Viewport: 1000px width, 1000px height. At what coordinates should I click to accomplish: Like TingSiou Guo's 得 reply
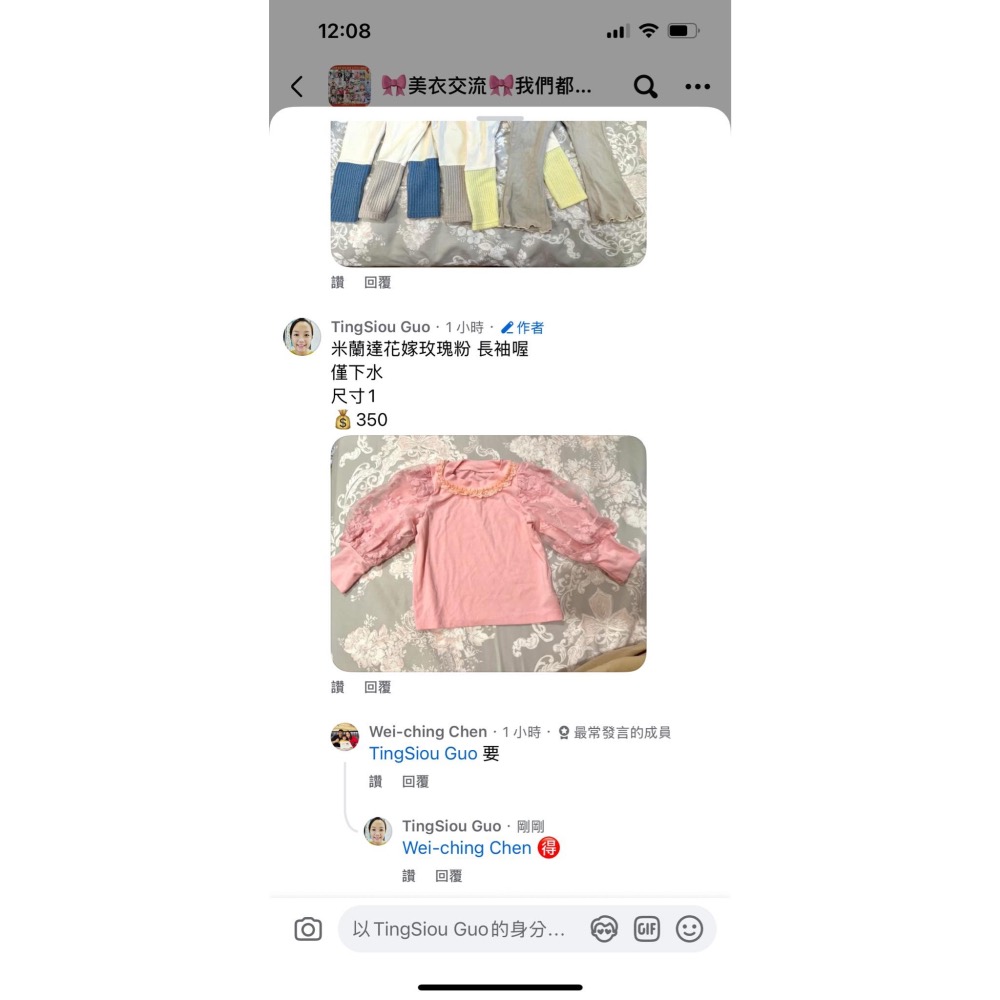coord(409,876)
